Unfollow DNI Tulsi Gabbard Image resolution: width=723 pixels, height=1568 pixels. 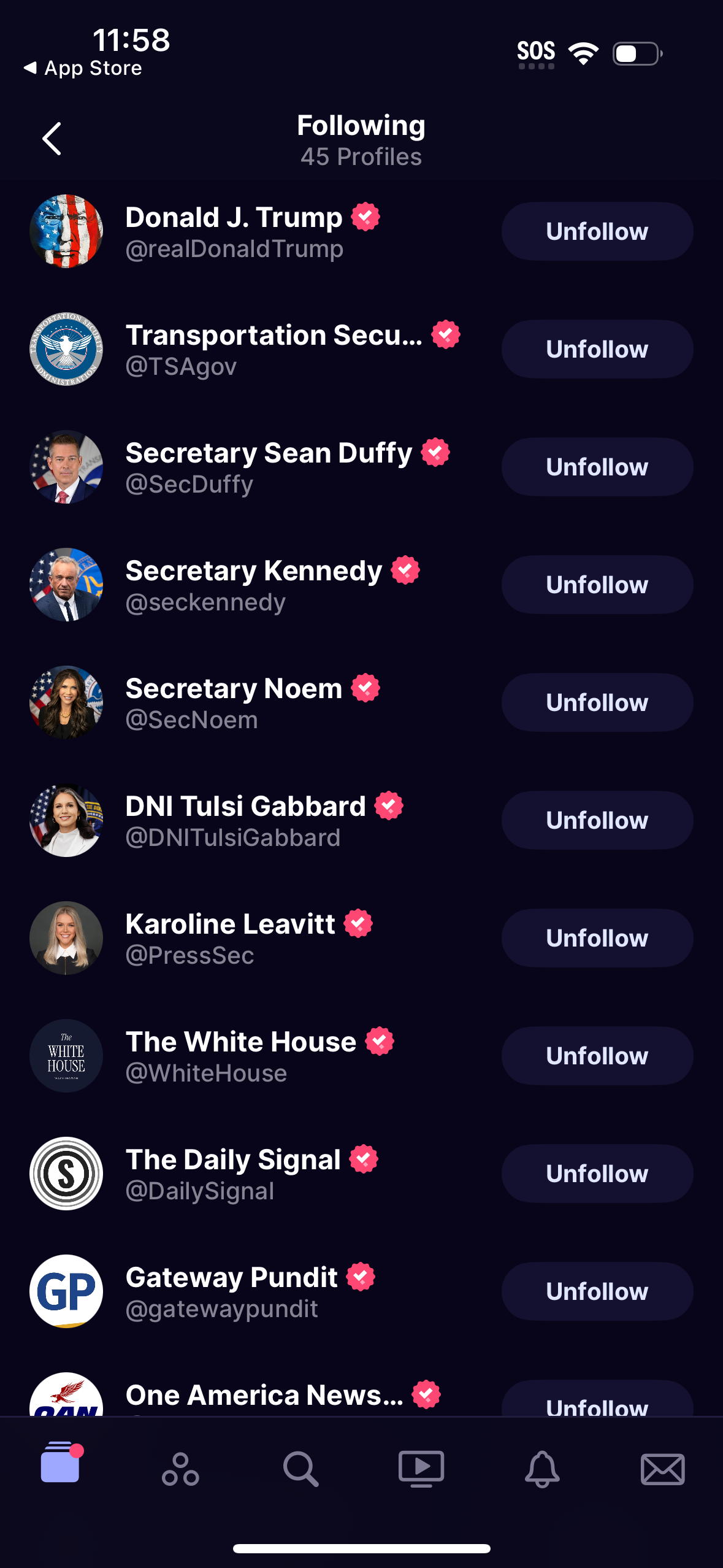point(597,820)
